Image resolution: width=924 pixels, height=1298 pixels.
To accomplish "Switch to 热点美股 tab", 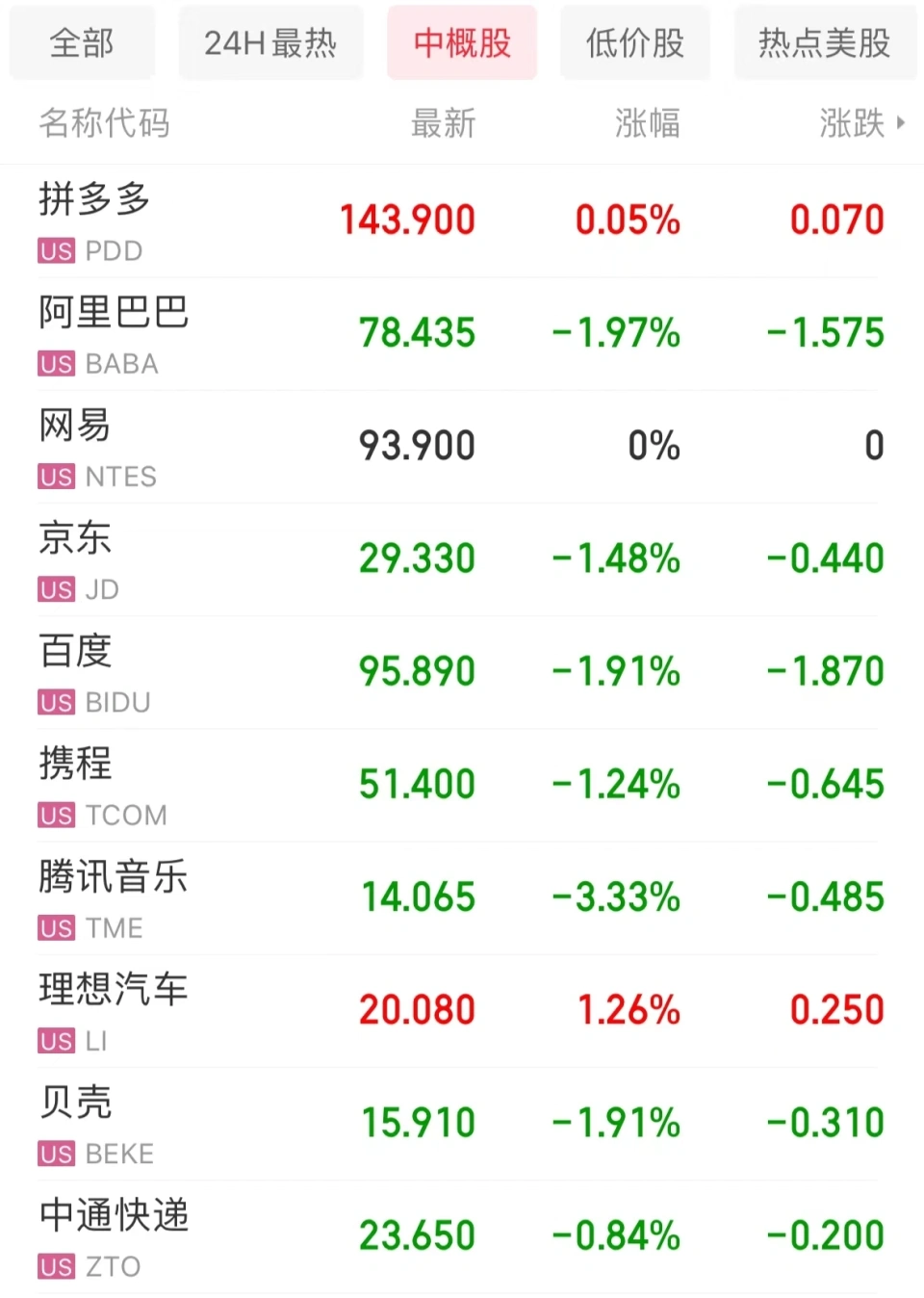I will tap(824, 43).
